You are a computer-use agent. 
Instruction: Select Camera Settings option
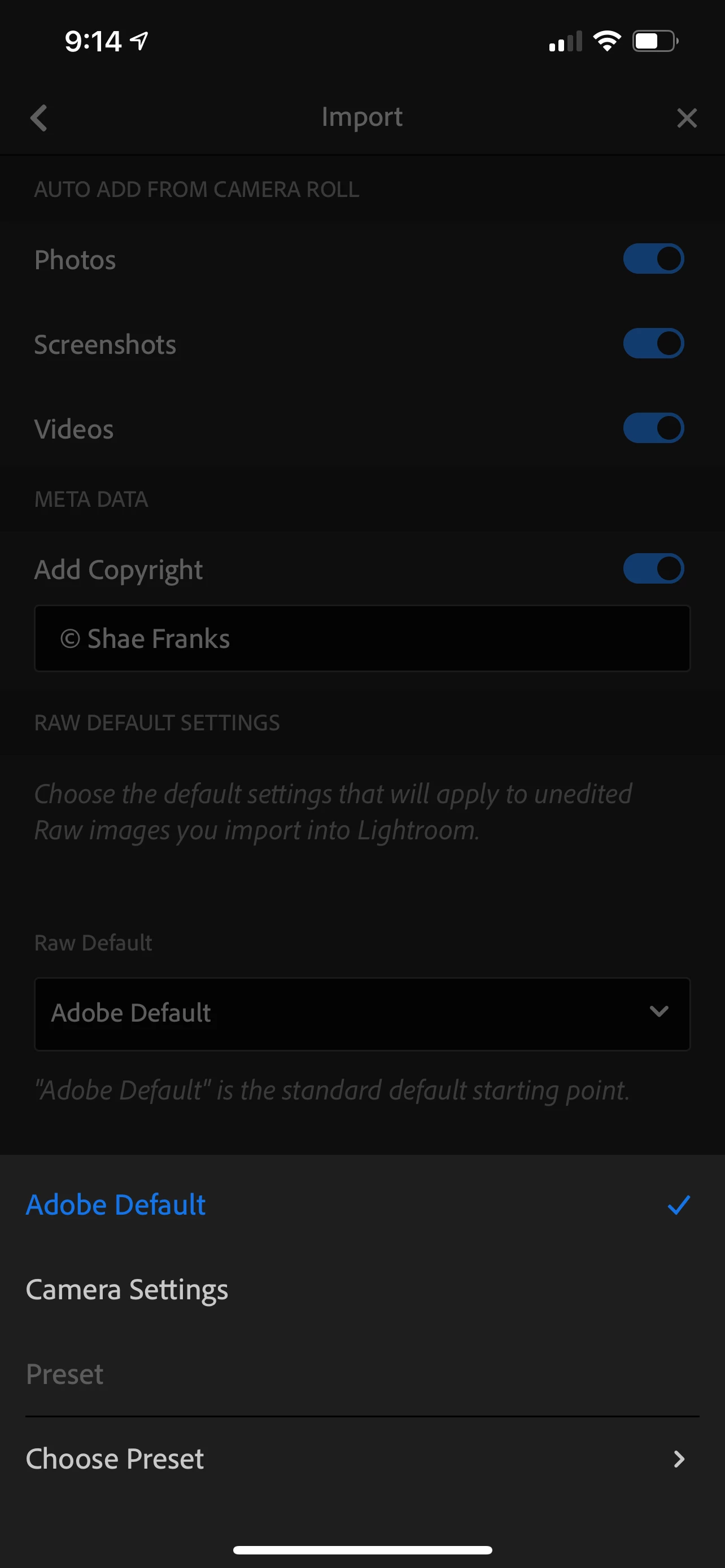pyautogui.click(x=127, y=1289)
